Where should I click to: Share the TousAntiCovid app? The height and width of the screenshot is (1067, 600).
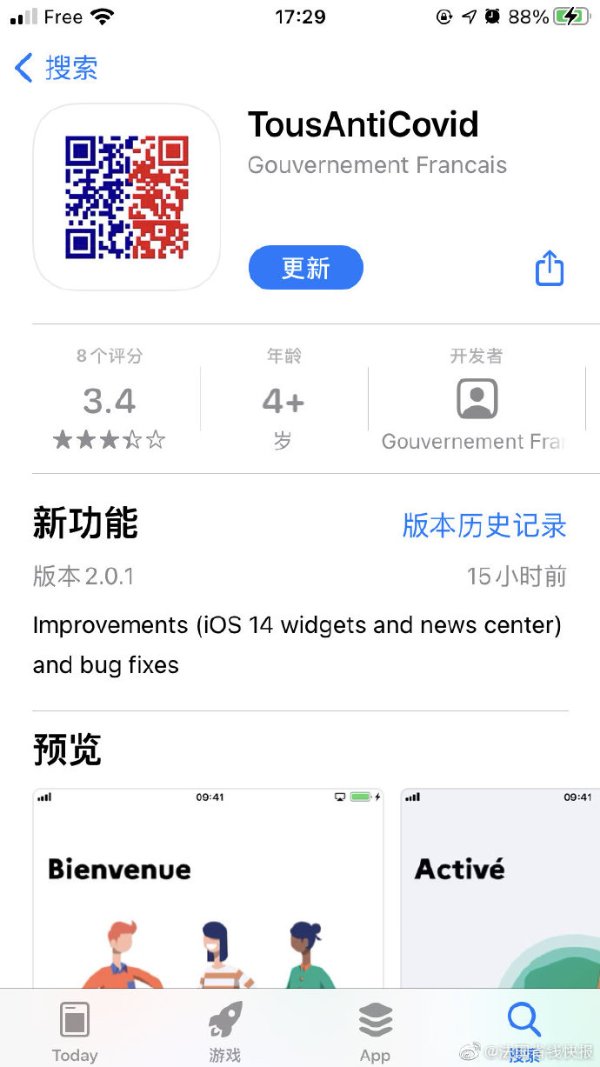pos(549,268)
